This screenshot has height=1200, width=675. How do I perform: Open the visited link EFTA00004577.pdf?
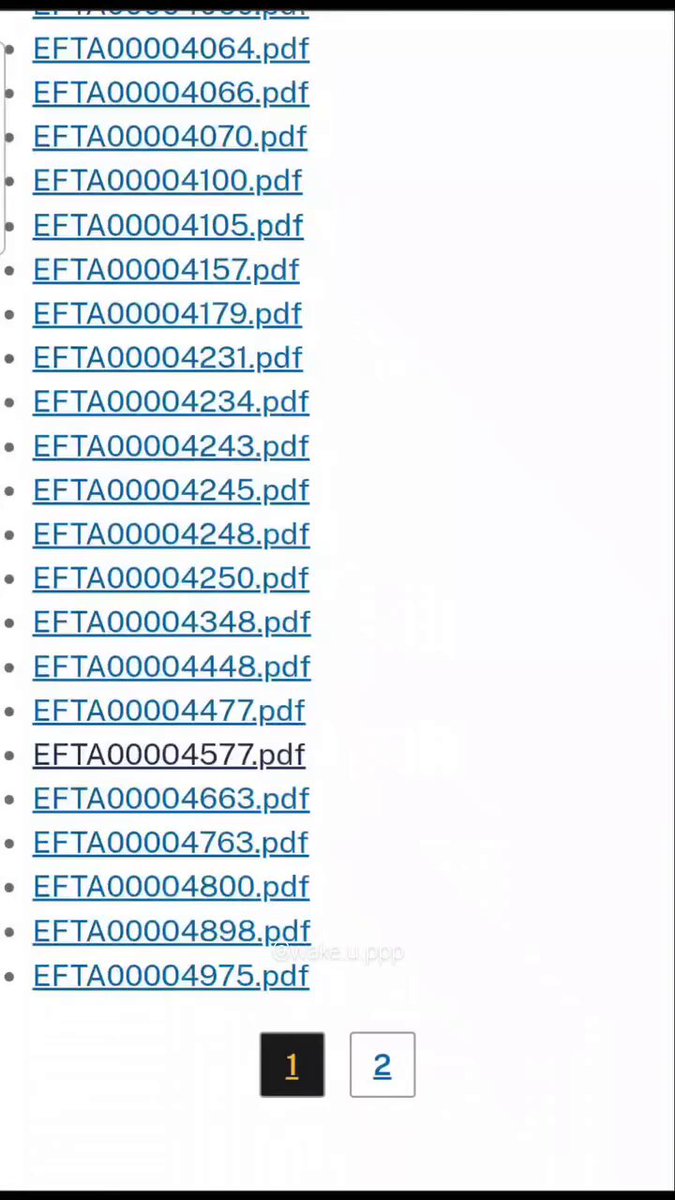[169, 754]
